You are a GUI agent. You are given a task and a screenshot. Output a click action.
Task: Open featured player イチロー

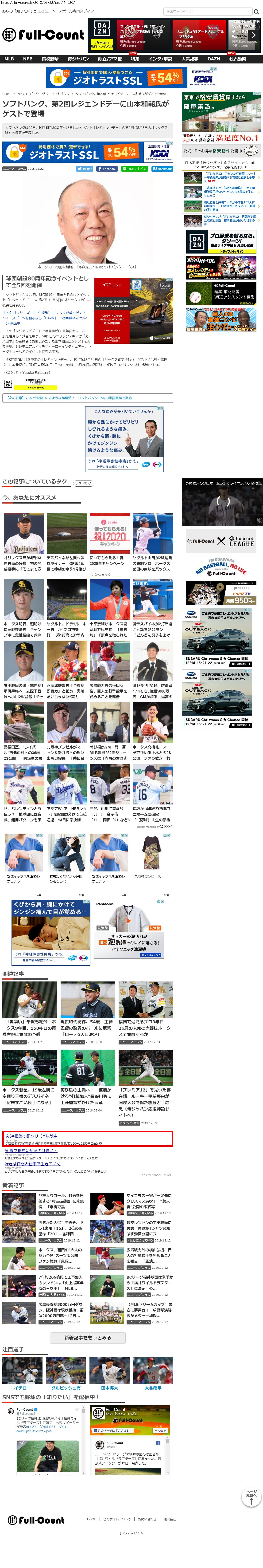[x=22, y=1388]
